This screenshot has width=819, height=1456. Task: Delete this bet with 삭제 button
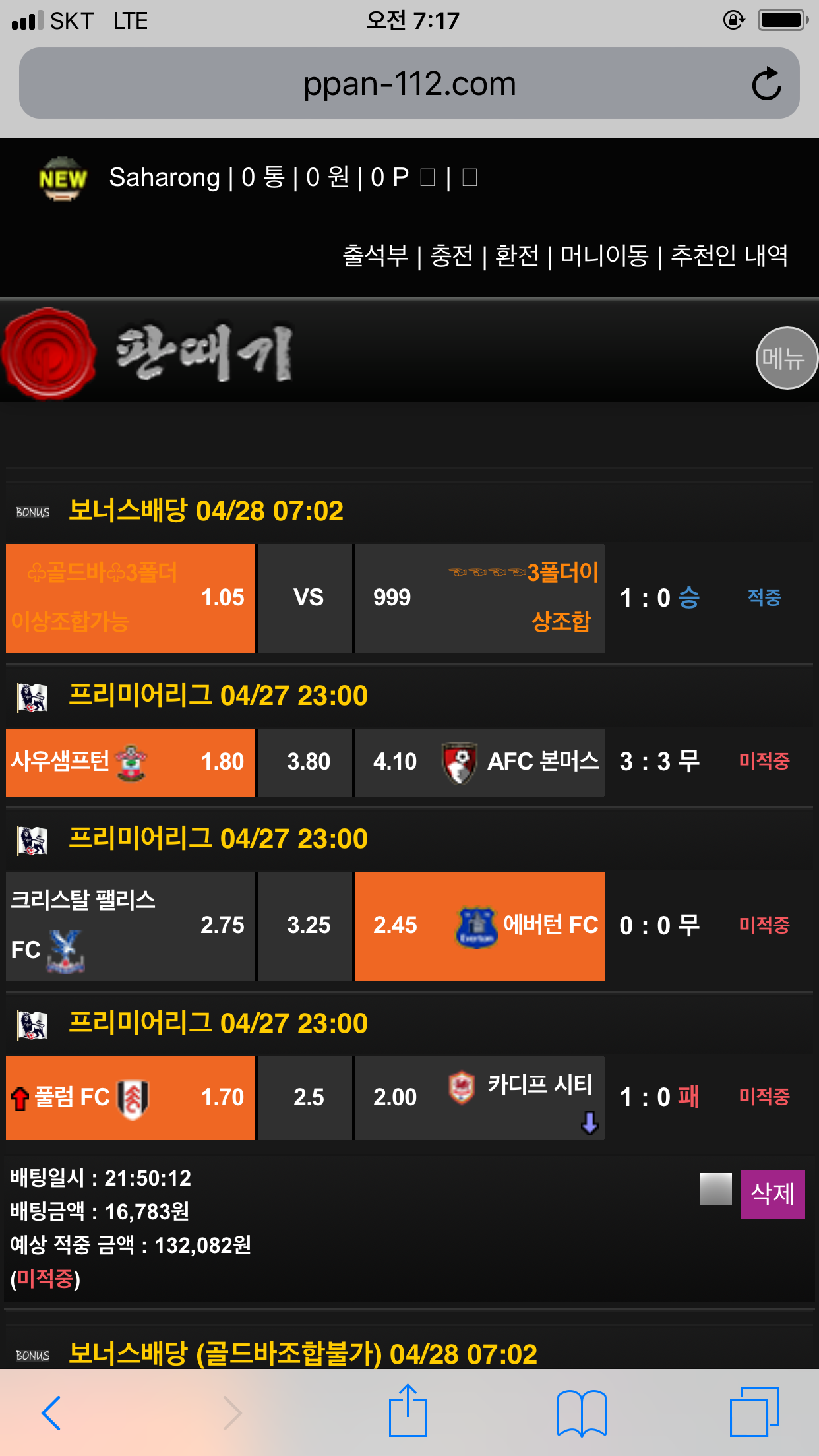tap(772, 1194)
